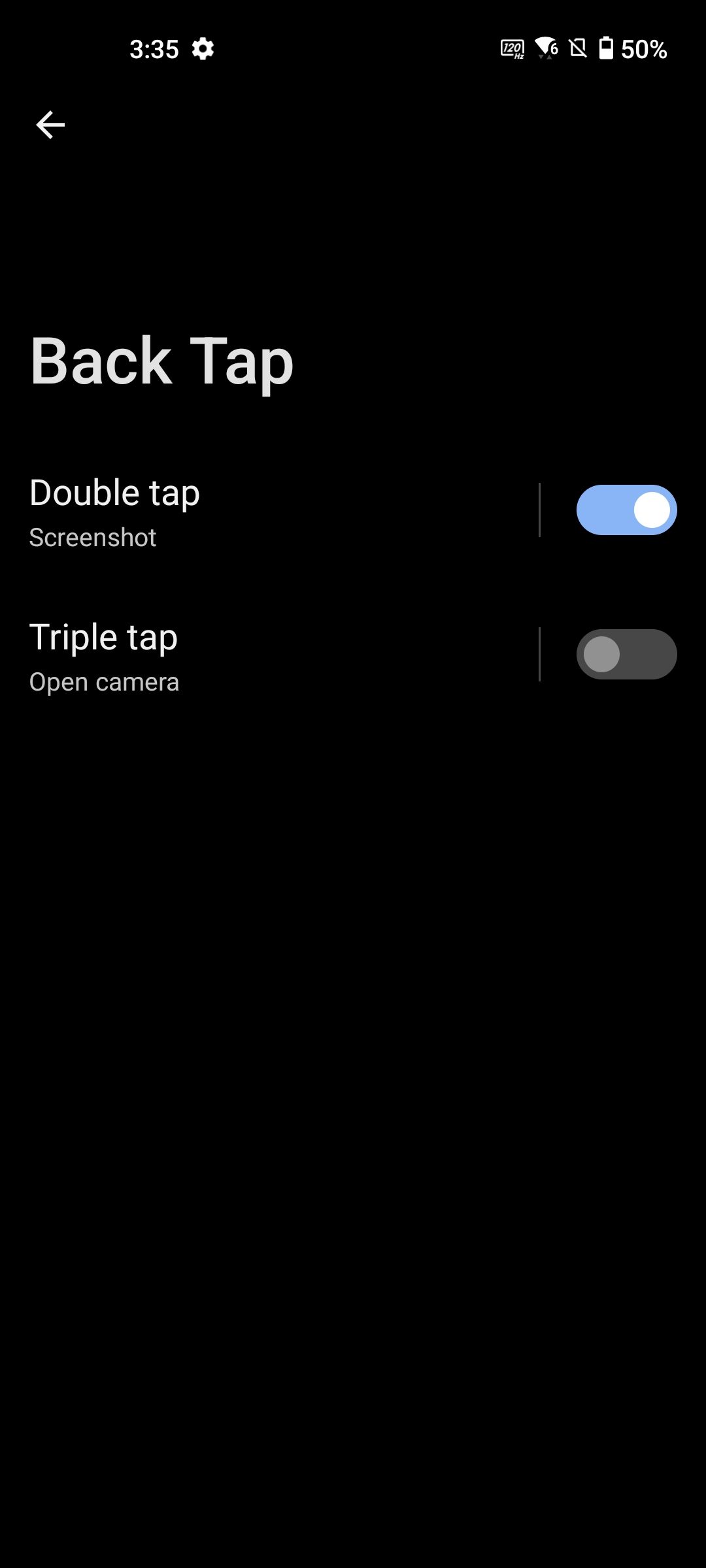Tap the clock showing 3:35
This screenshot has width=706, height=1568.
[154, 48]
